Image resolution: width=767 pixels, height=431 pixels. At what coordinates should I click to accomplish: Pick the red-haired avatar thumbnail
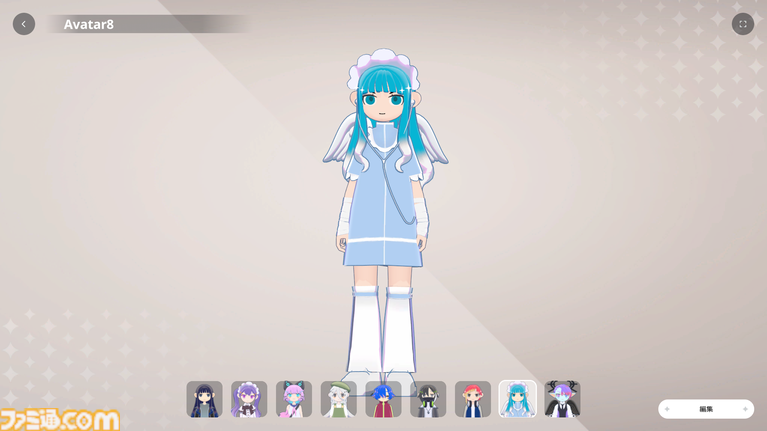click(x=473, y=399)
